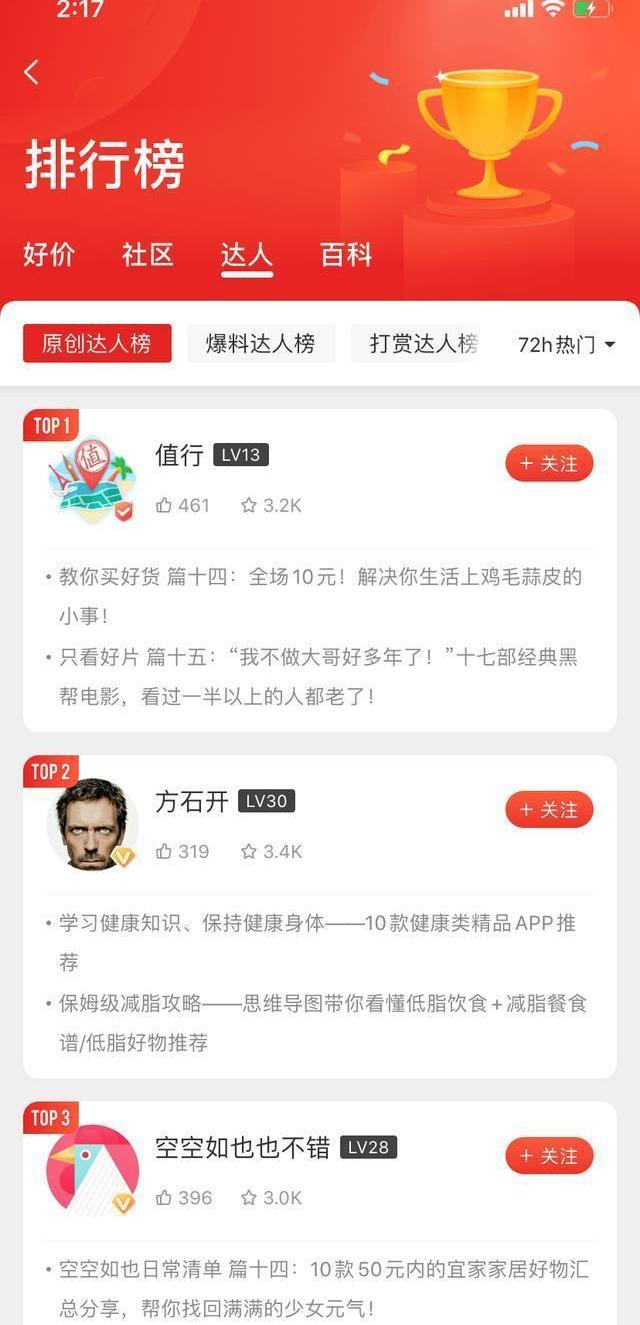Switch to the 社区 tab

[148, 255]
